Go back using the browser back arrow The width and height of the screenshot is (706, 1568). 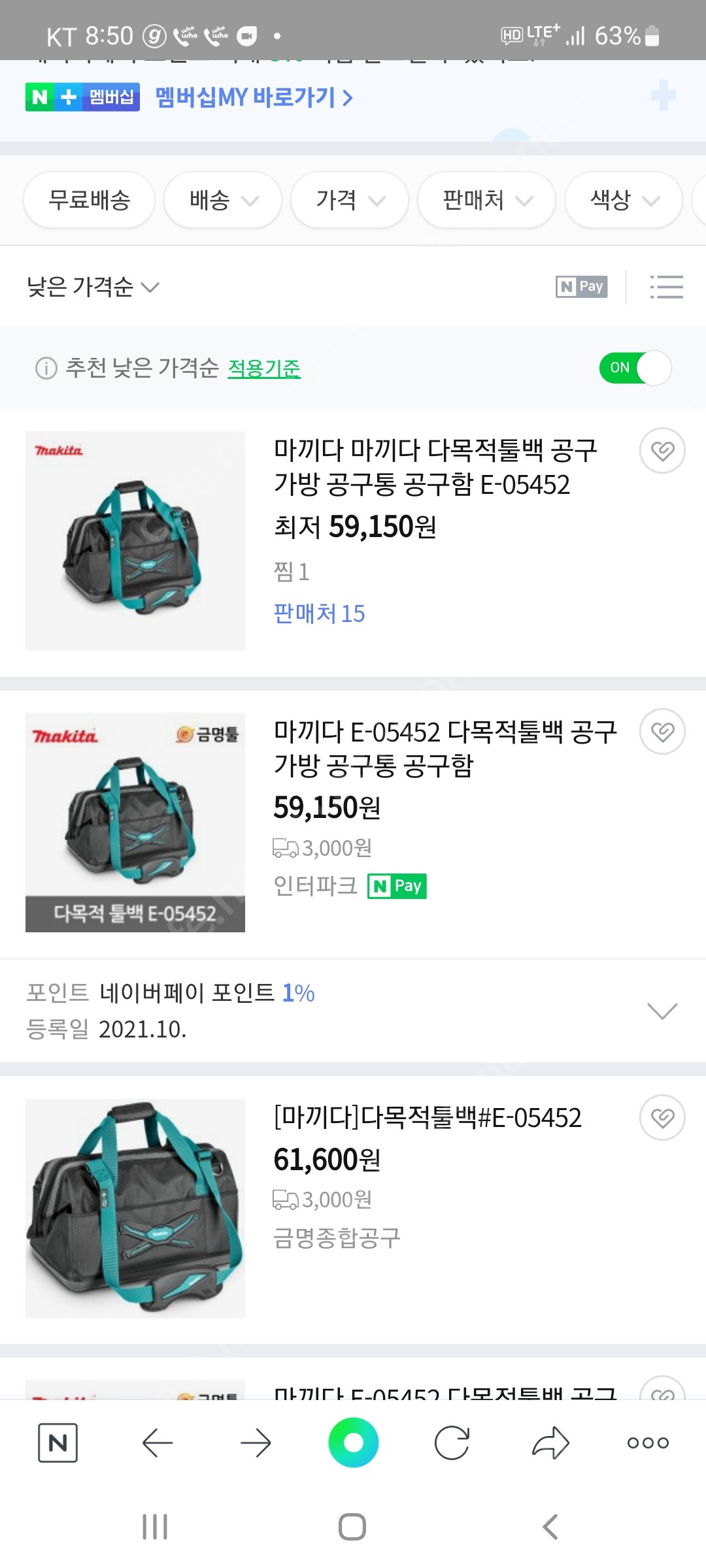[157, 1443]
